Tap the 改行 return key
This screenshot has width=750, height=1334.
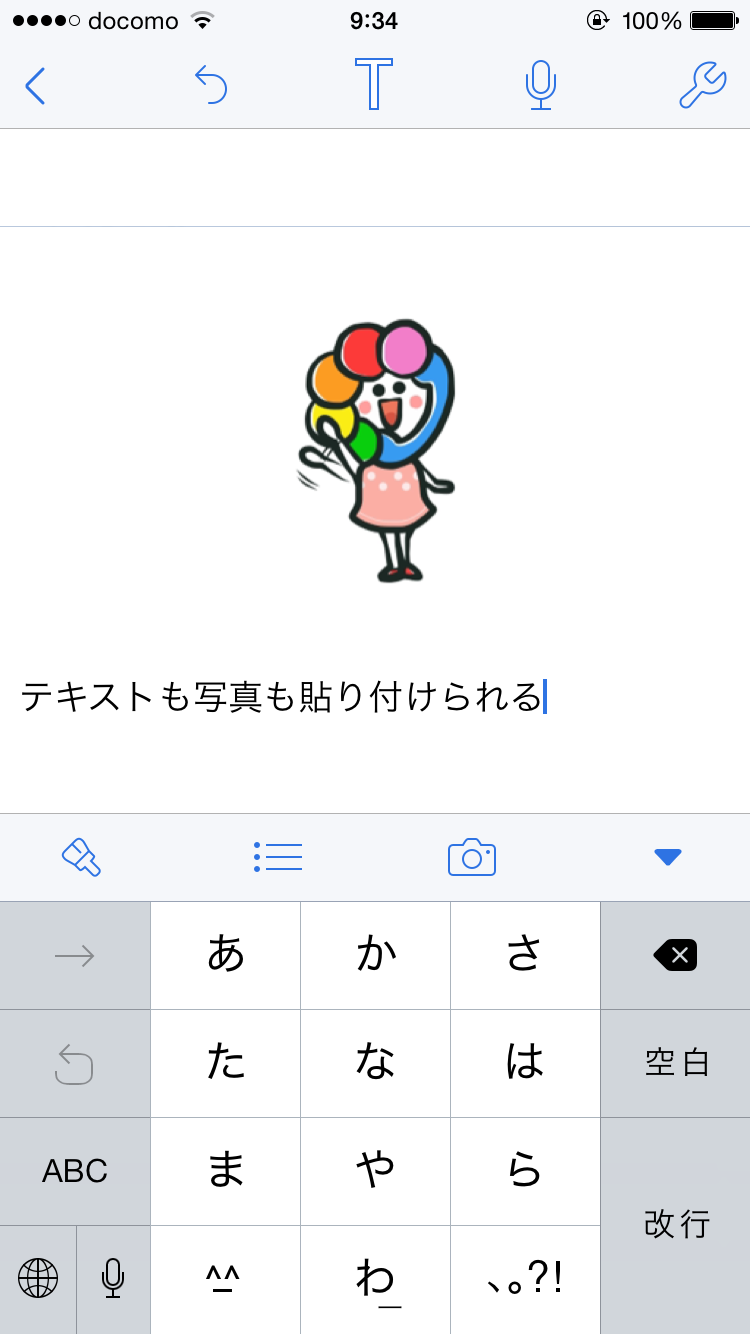pos(675,1225)
